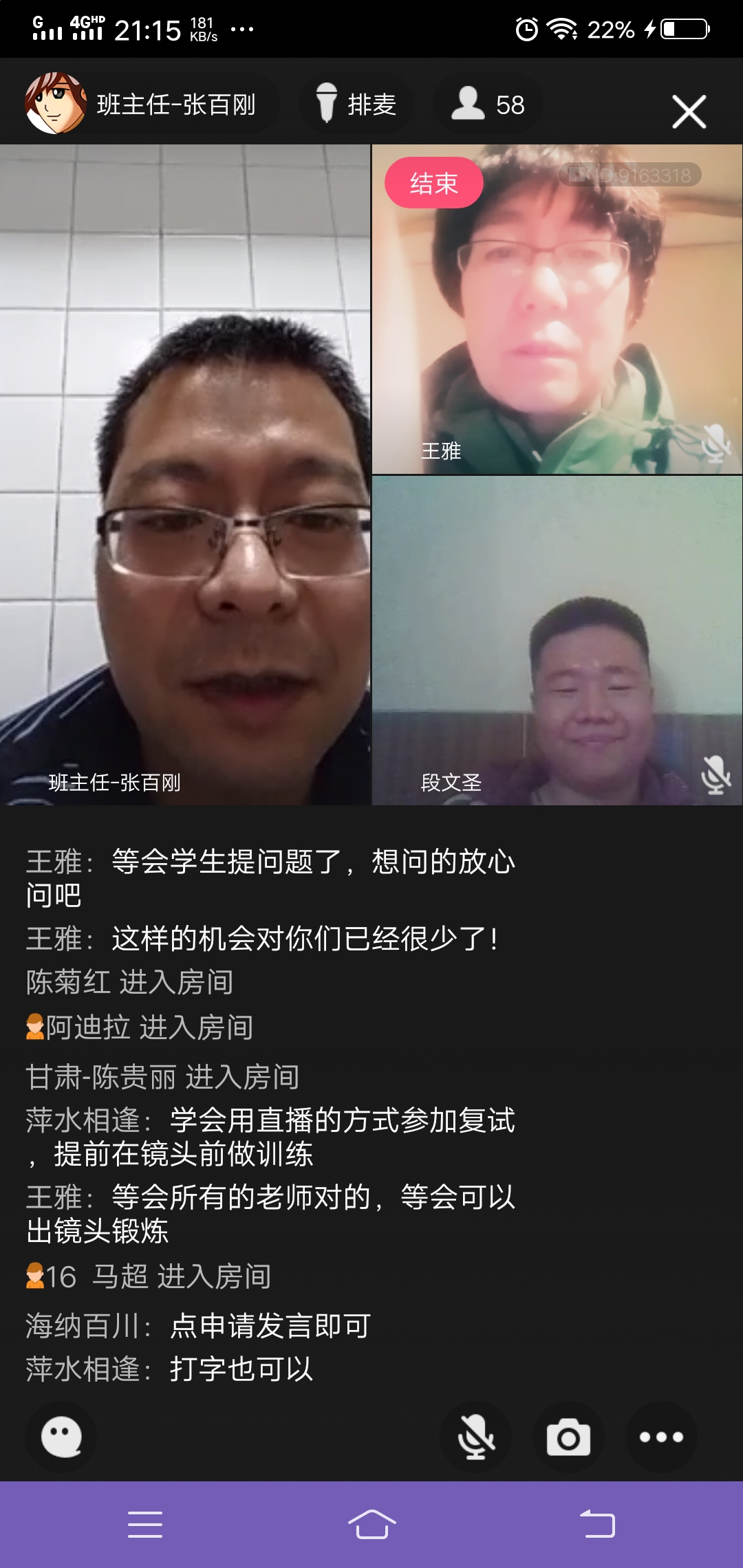Open the chat bubble to comment

[x=61, y=1437]
